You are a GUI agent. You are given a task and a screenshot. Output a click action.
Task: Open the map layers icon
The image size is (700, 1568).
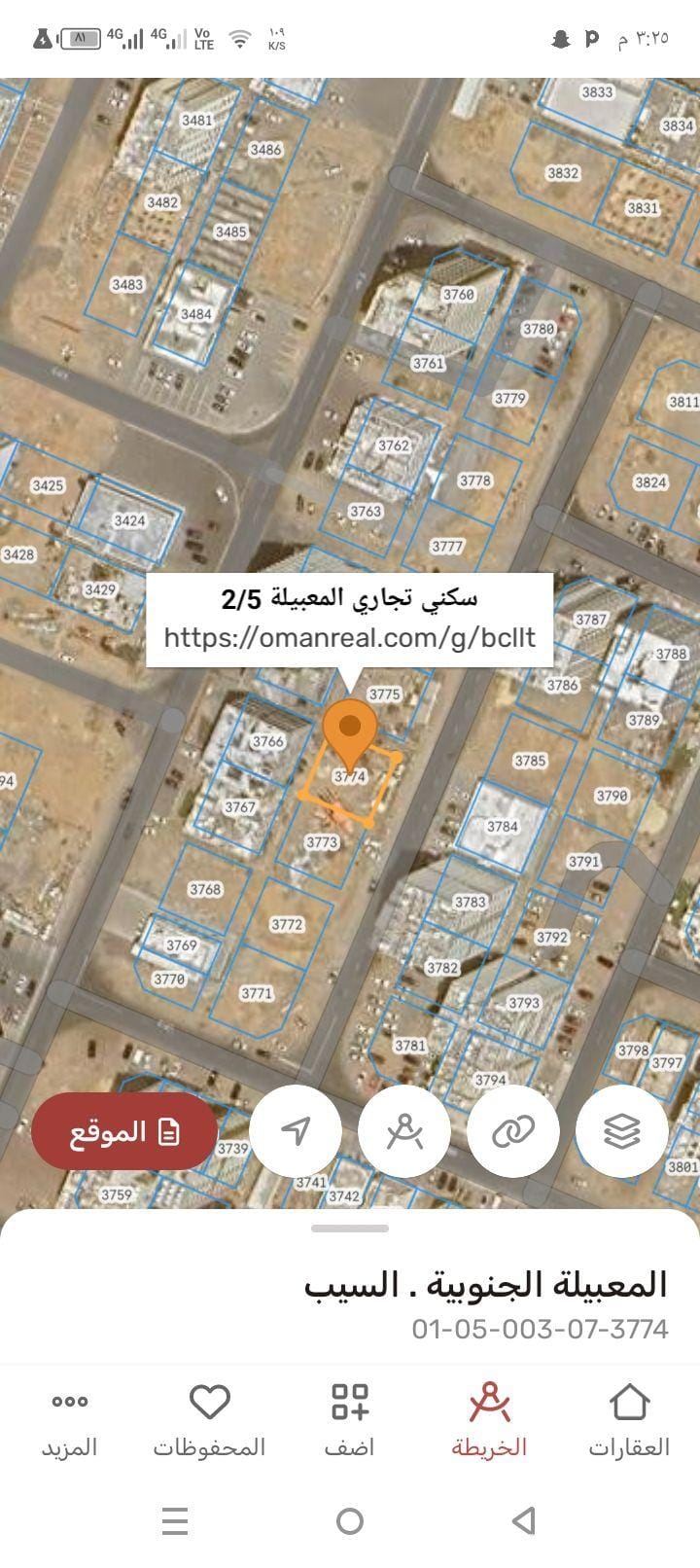[623, 1130]
